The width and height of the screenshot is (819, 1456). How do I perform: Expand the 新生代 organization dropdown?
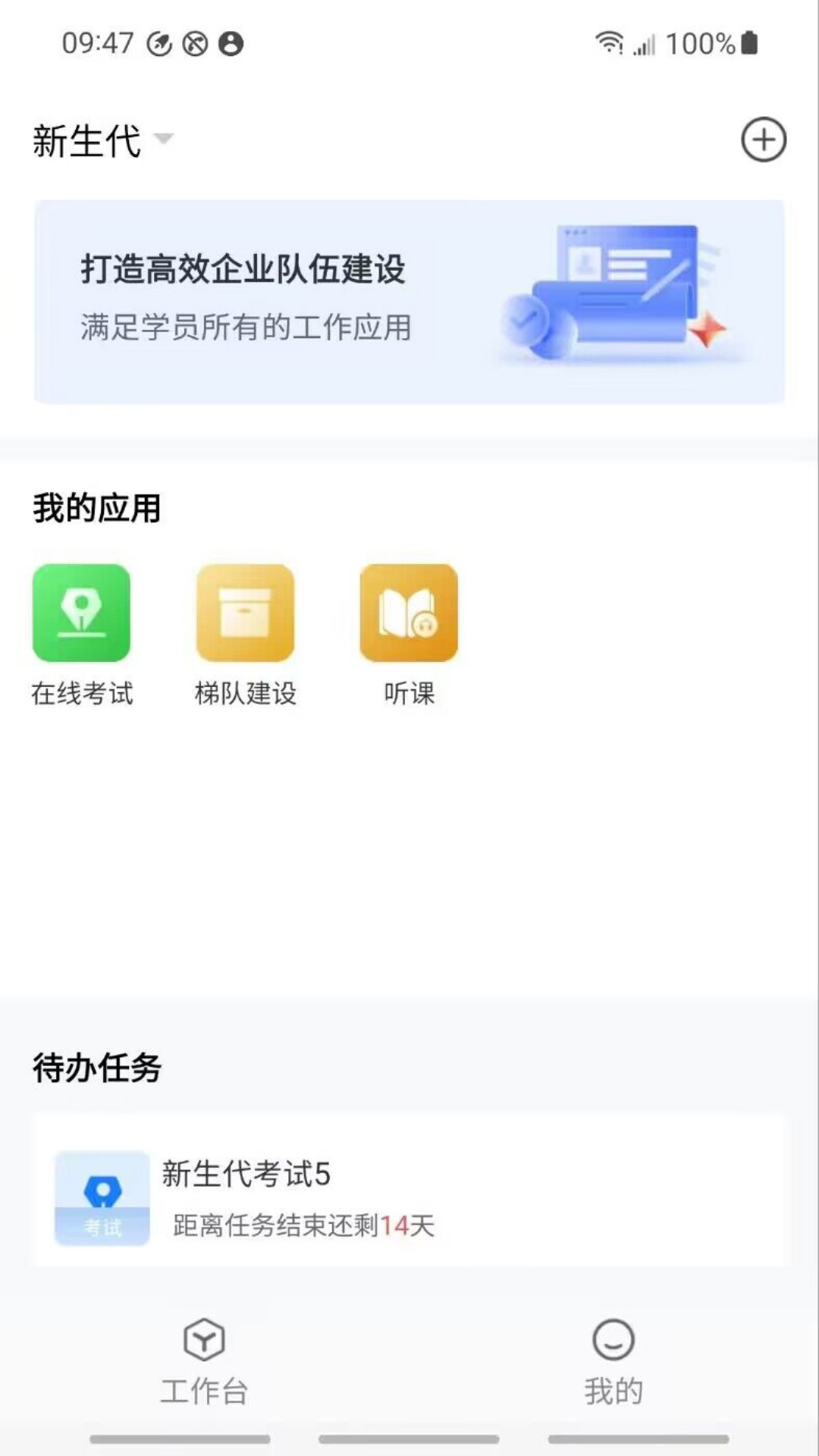(103, 141)
